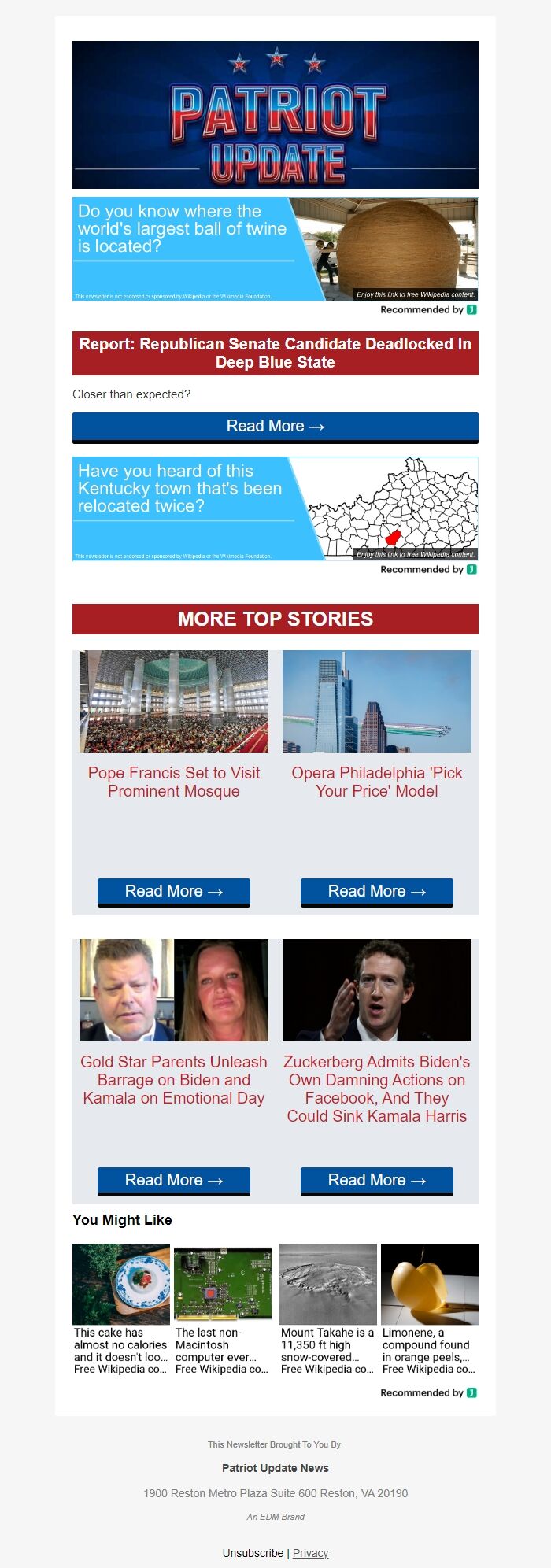Open the Opera Philadelphia 'Pick Your Price' headline
Image resolution: width=551 pixels, height=1568 pixels.
(376, 782)
